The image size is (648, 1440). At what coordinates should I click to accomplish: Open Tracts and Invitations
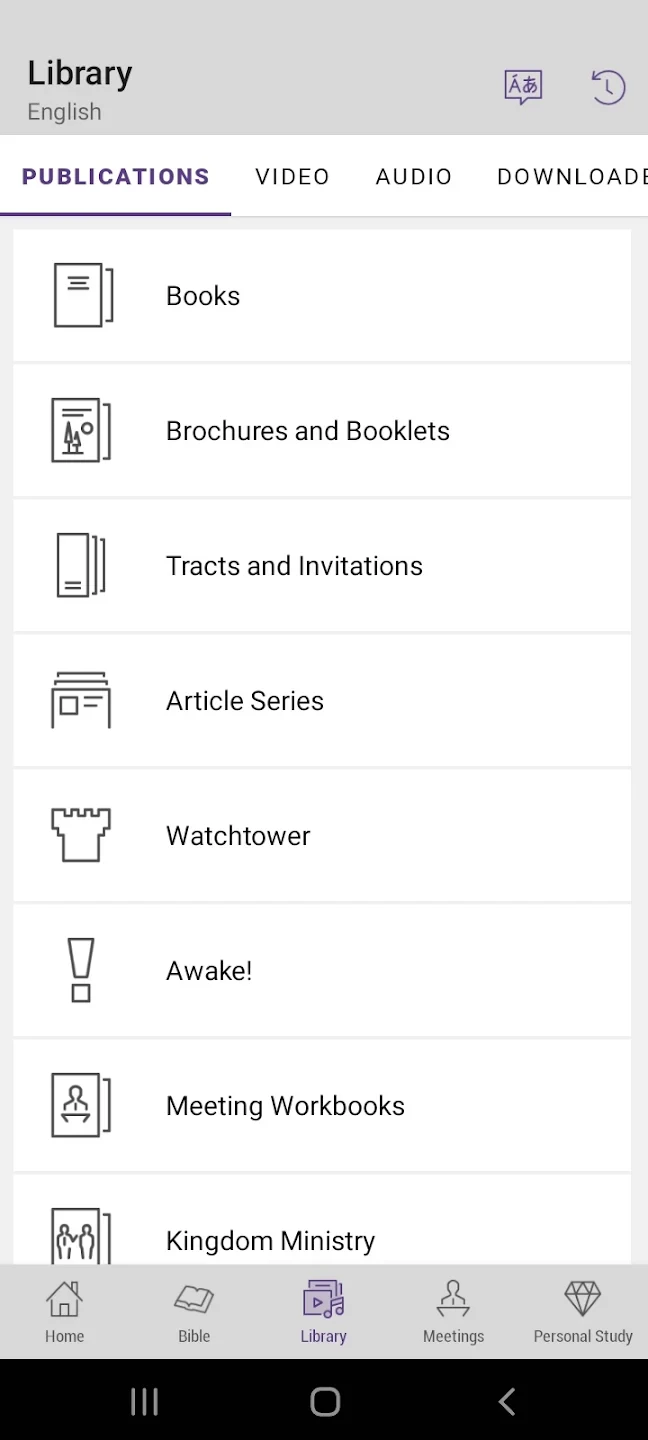pos(322,566)
